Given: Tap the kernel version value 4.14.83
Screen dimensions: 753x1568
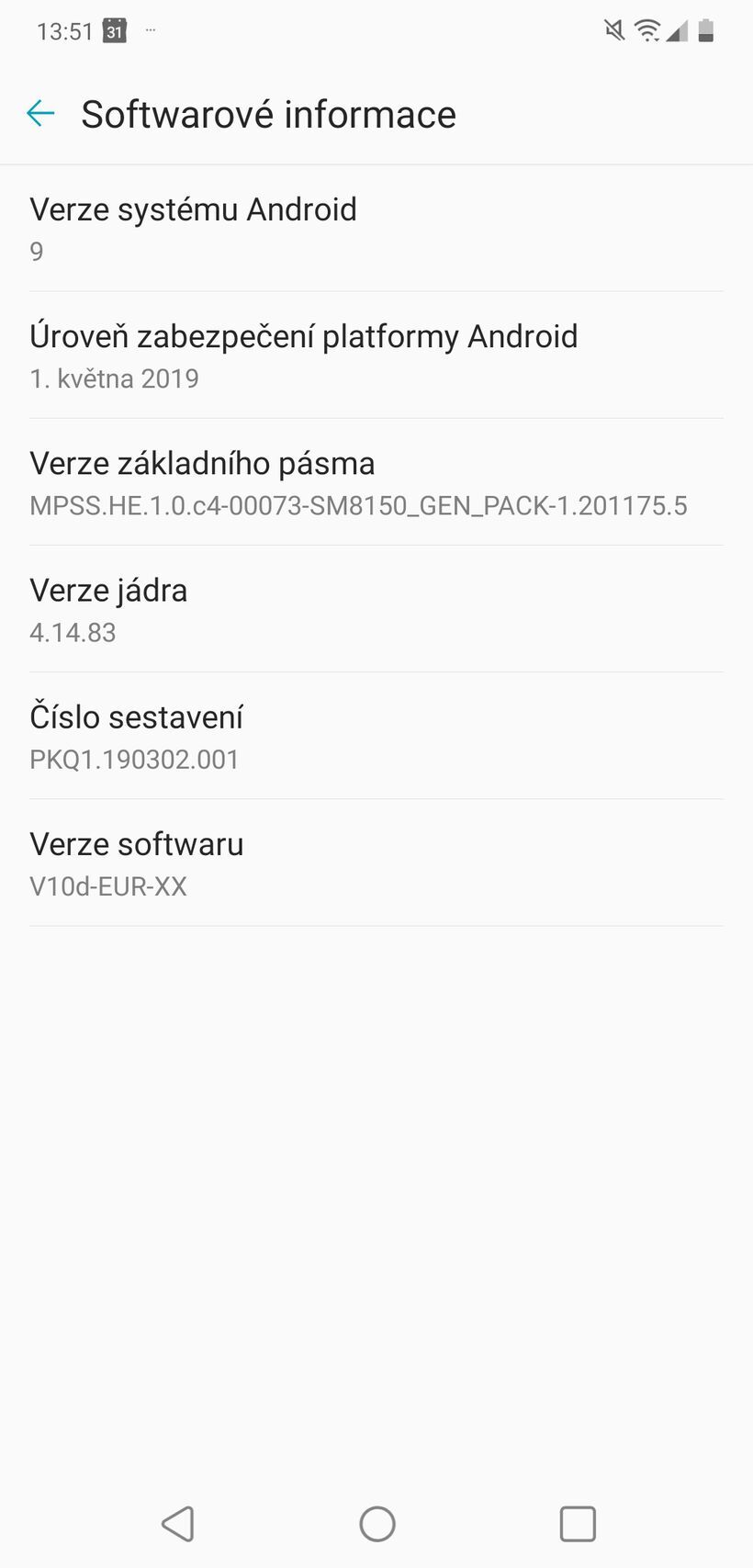Looking at the screenshot, I should (72, 632).
